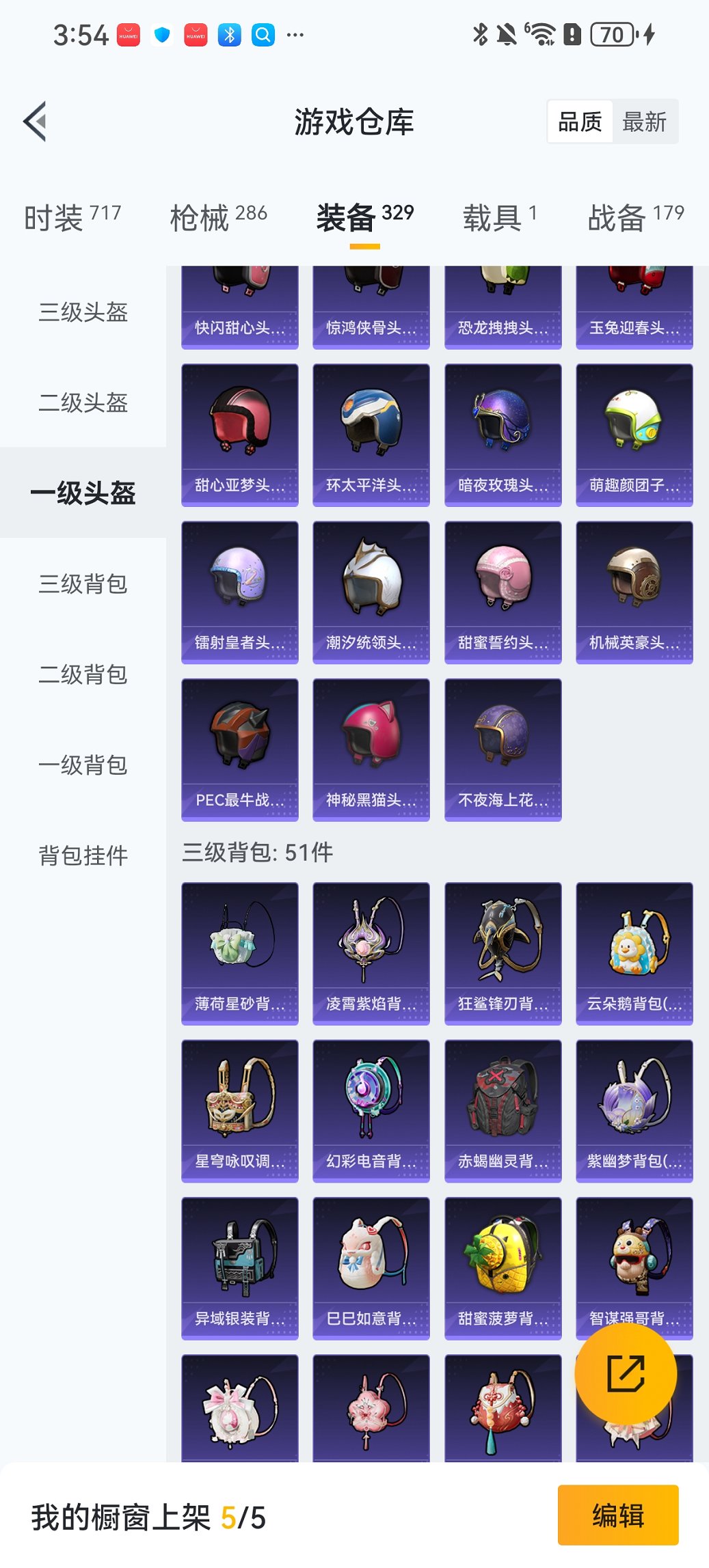Tap the back arrow to leave 游戏仓库
This screenshot has height=1568, width=709.
(35, 120)
